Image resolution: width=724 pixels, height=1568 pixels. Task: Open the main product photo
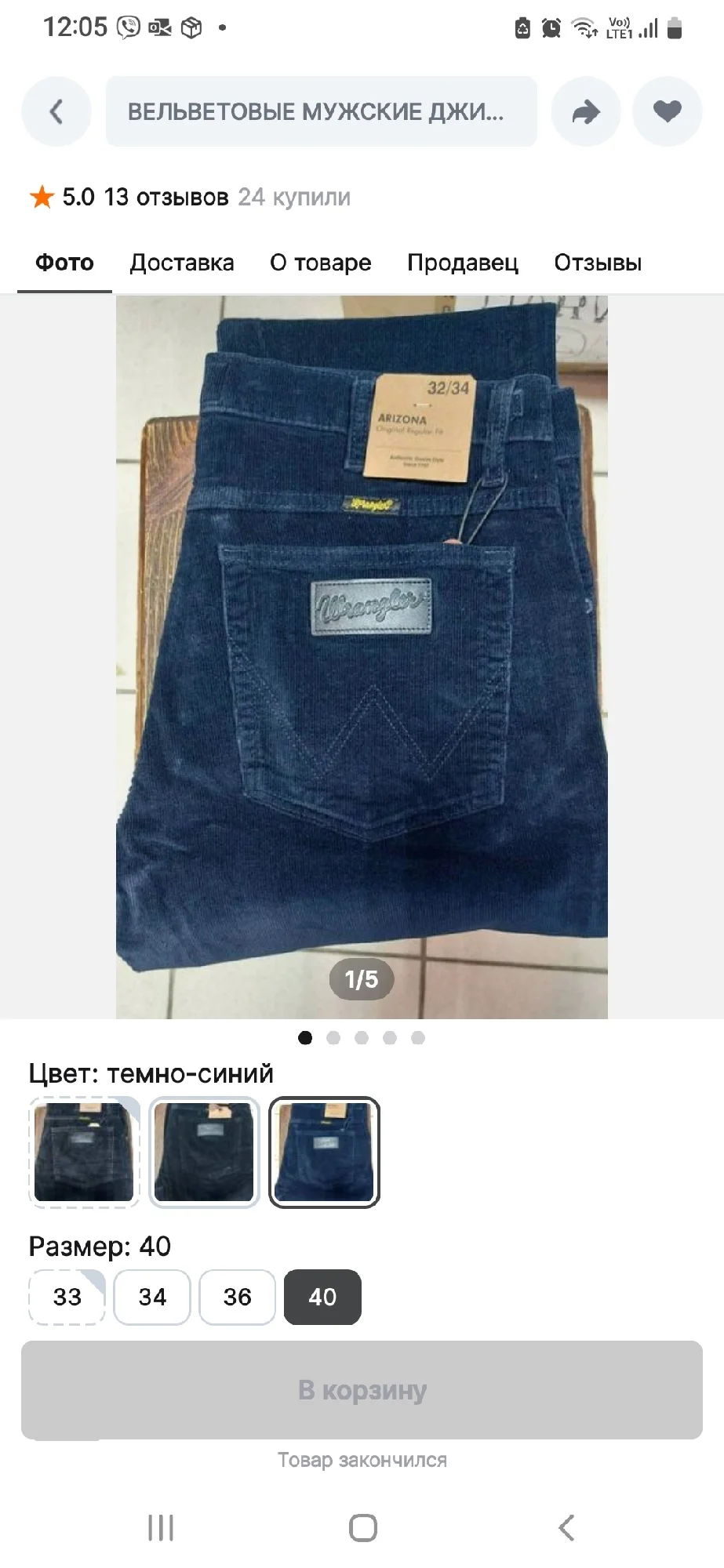[362, 657]
